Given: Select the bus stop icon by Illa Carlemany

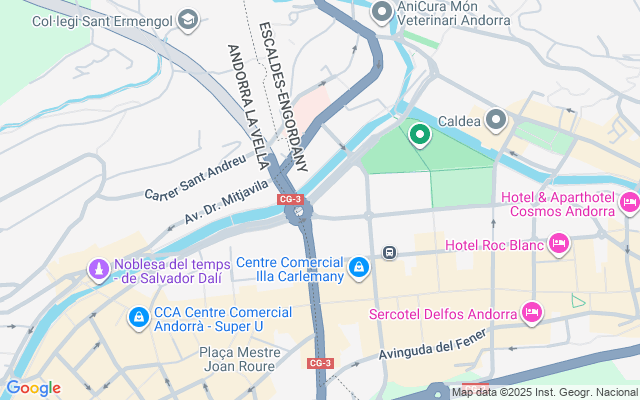Looking at the screenshot, I should tap(389, 252).
